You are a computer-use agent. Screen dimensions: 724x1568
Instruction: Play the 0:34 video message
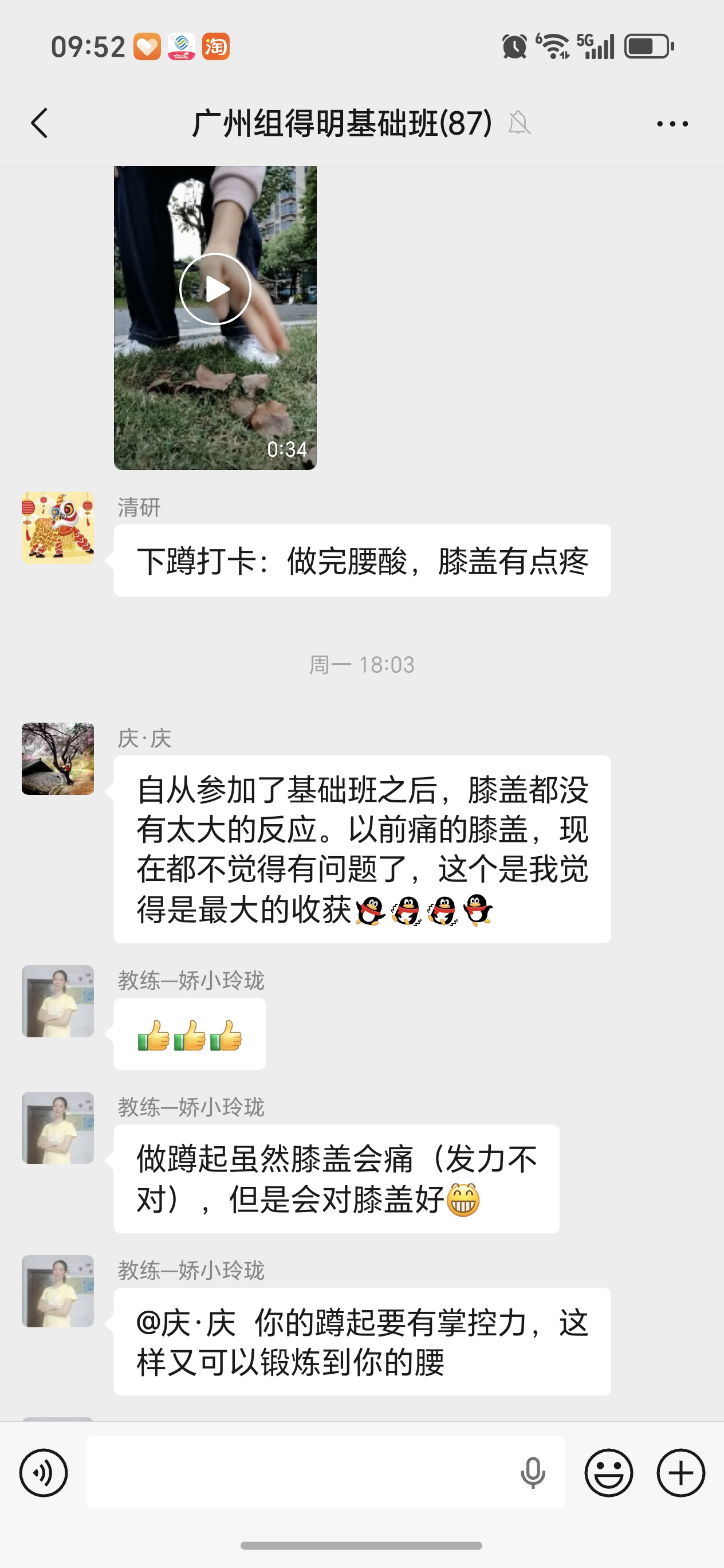coord(215,288)
